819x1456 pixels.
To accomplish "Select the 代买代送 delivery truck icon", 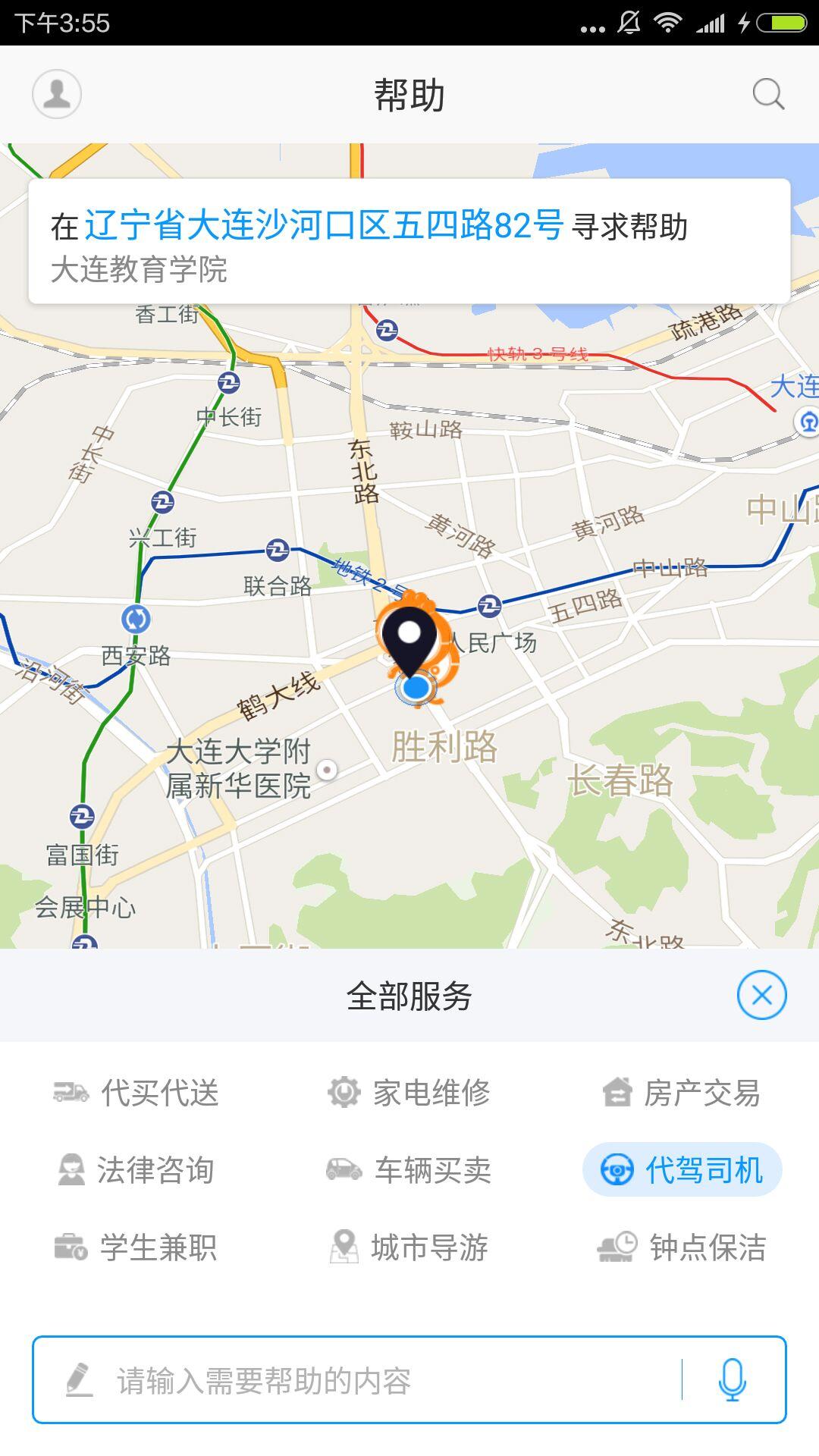I will (71, 1092).
